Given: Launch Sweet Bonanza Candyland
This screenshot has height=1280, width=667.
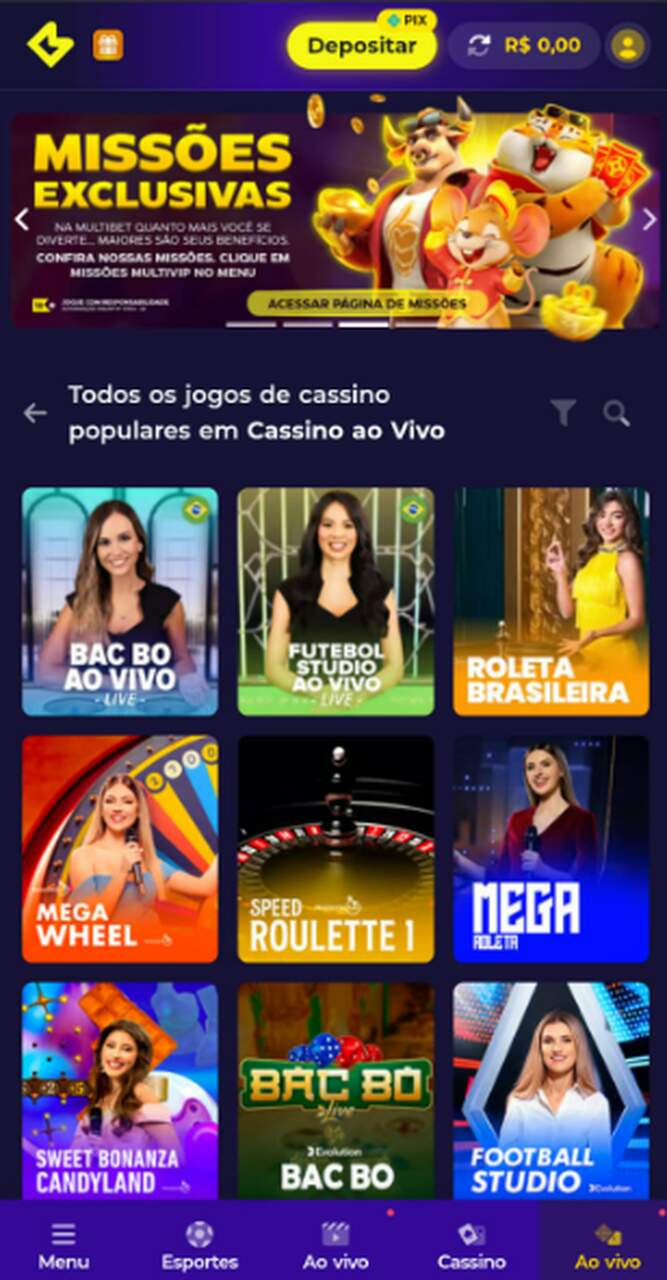Looking at the screenshot, I should coord(120,1090).
